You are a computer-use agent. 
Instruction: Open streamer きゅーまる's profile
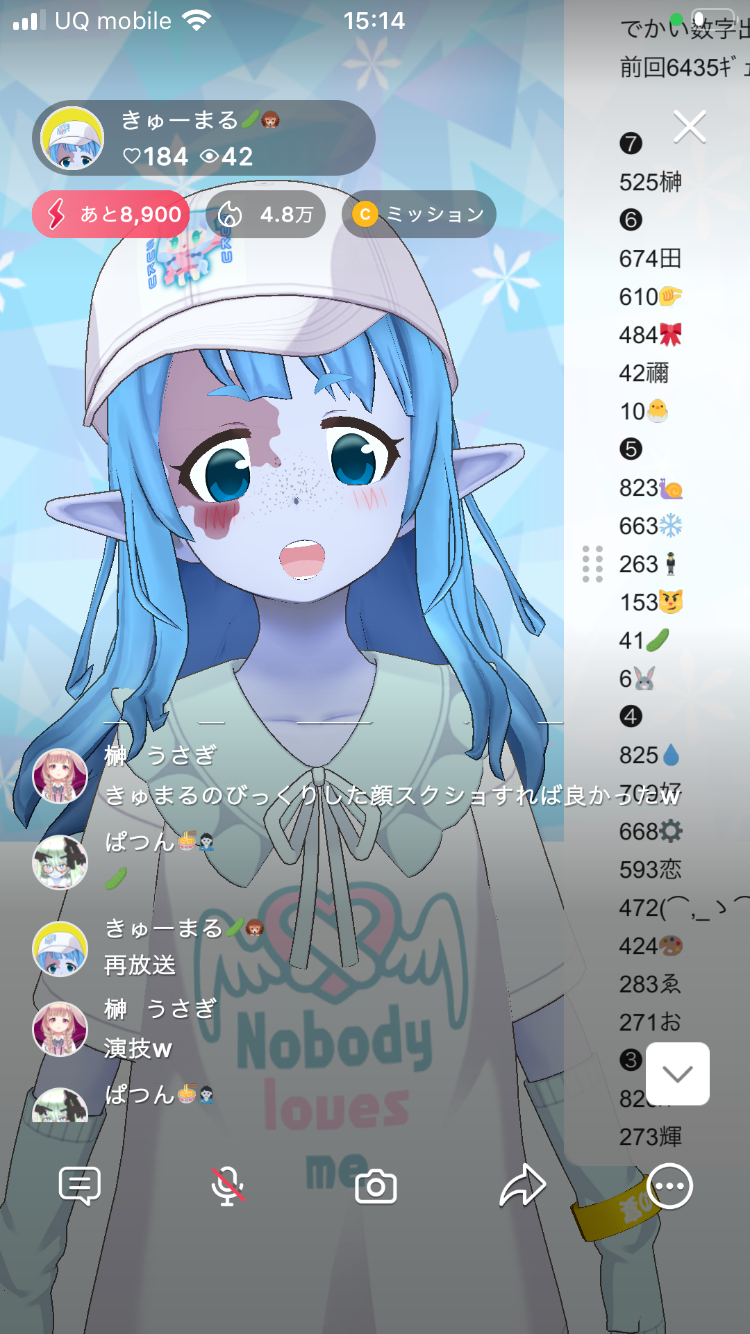(72, 139)
